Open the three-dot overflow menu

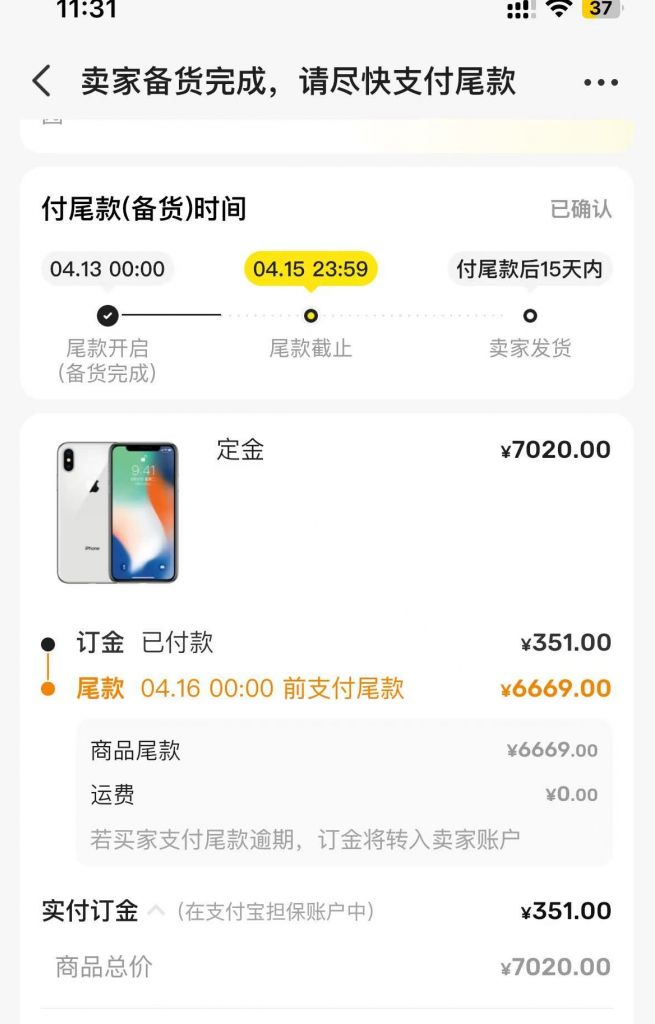click(600, 82)
